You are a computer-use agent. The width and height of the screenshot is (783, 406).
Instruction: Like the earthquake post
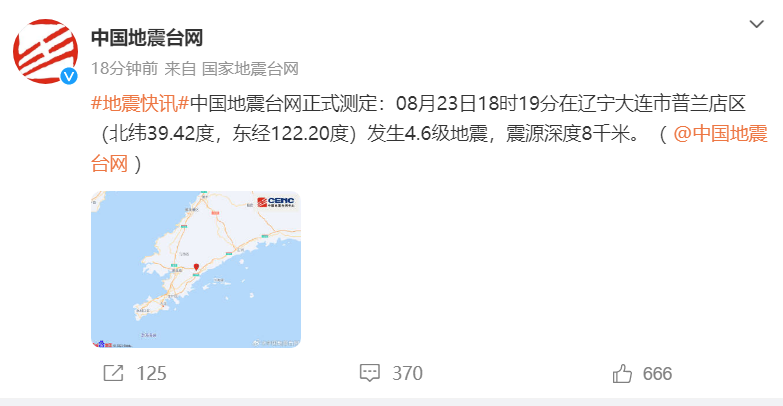point(641,373)
